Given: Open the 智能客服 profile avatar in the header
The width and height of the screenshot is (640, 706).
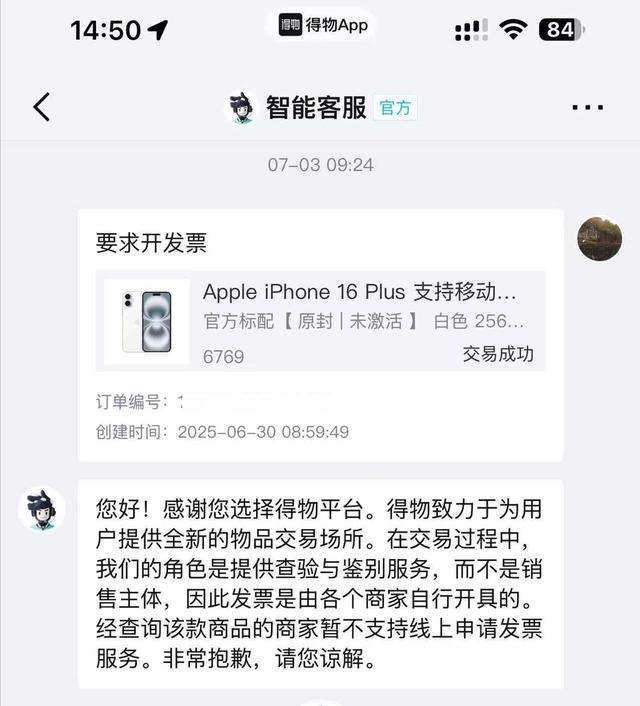Looking at the screenshot, I should tap(241, 107).
